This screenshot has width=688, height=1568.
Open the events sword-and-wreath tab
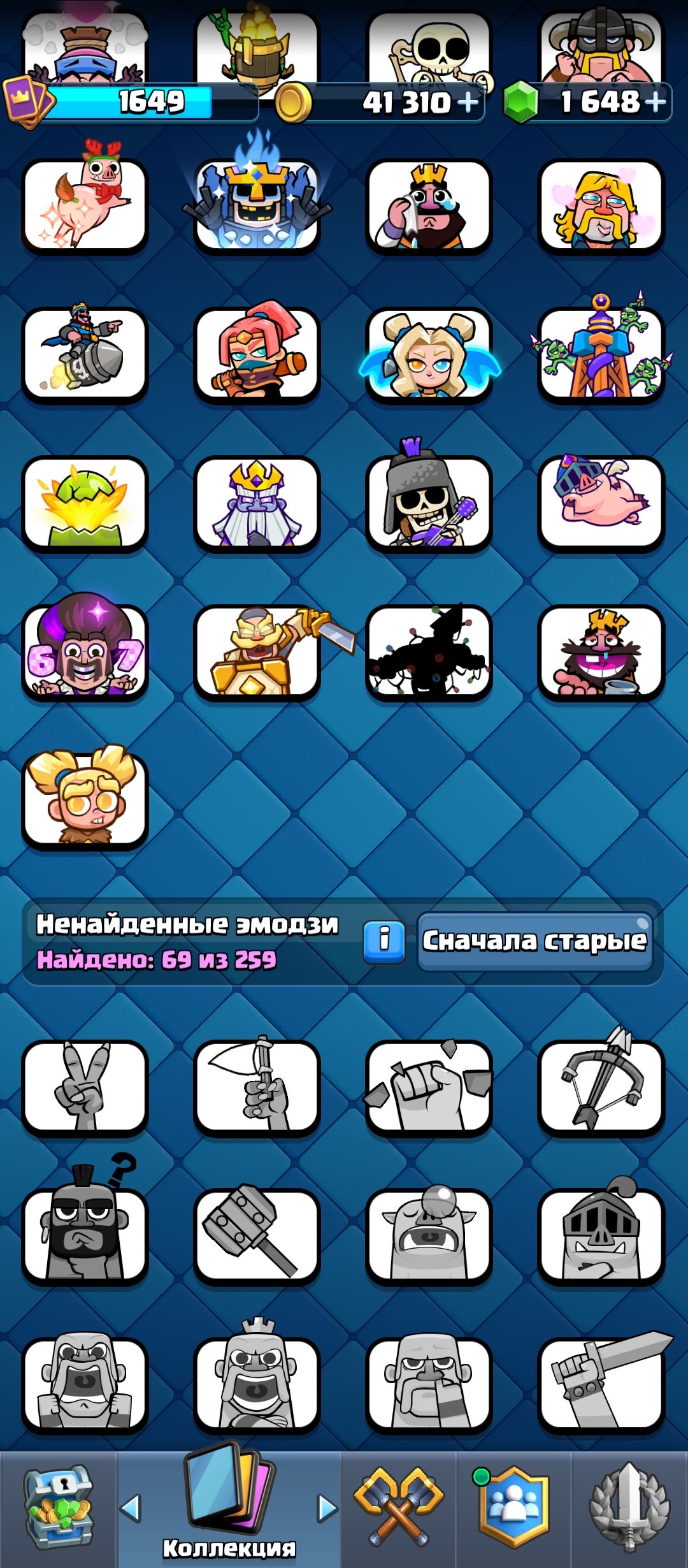pos(629,1507)
